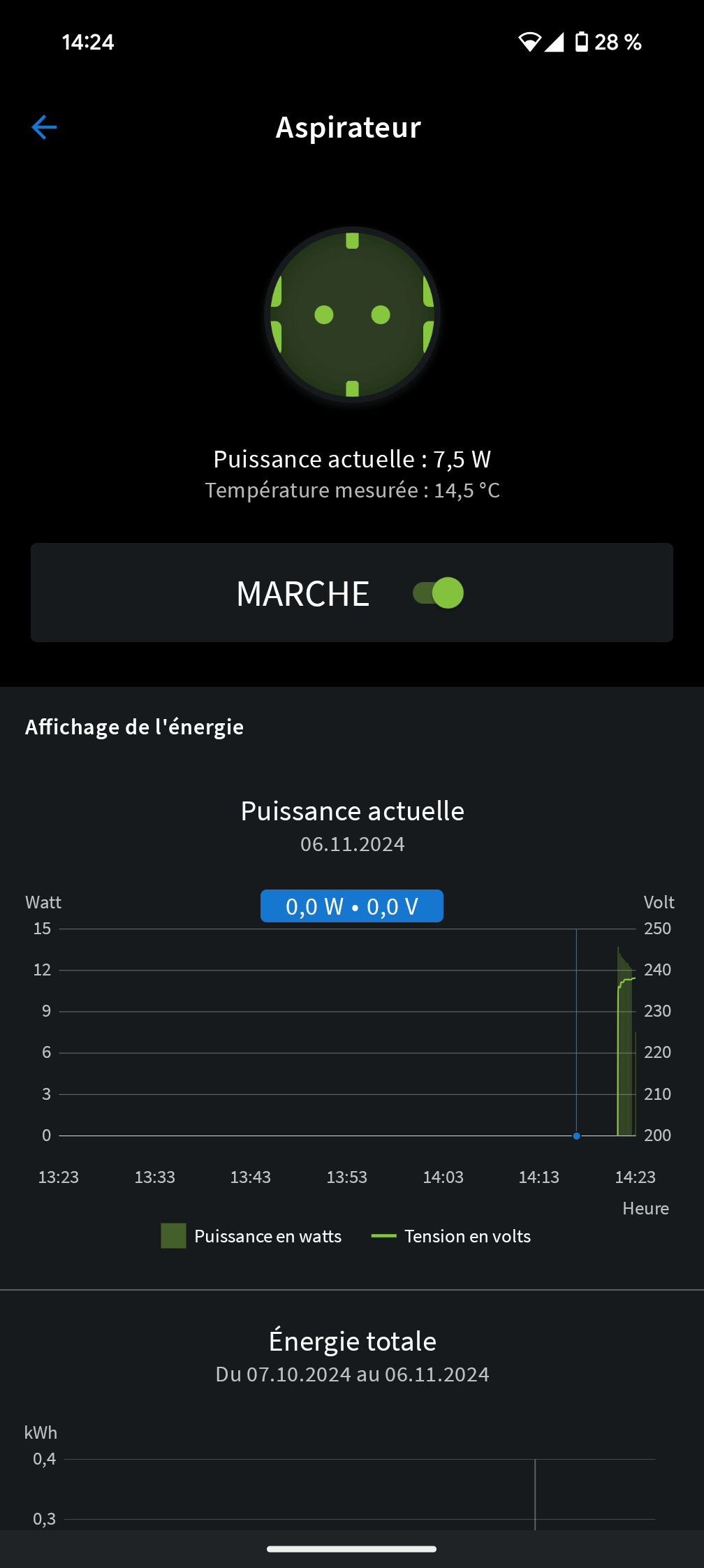Tap the green socket icon
704x1568 pixels.
point(352,314)
